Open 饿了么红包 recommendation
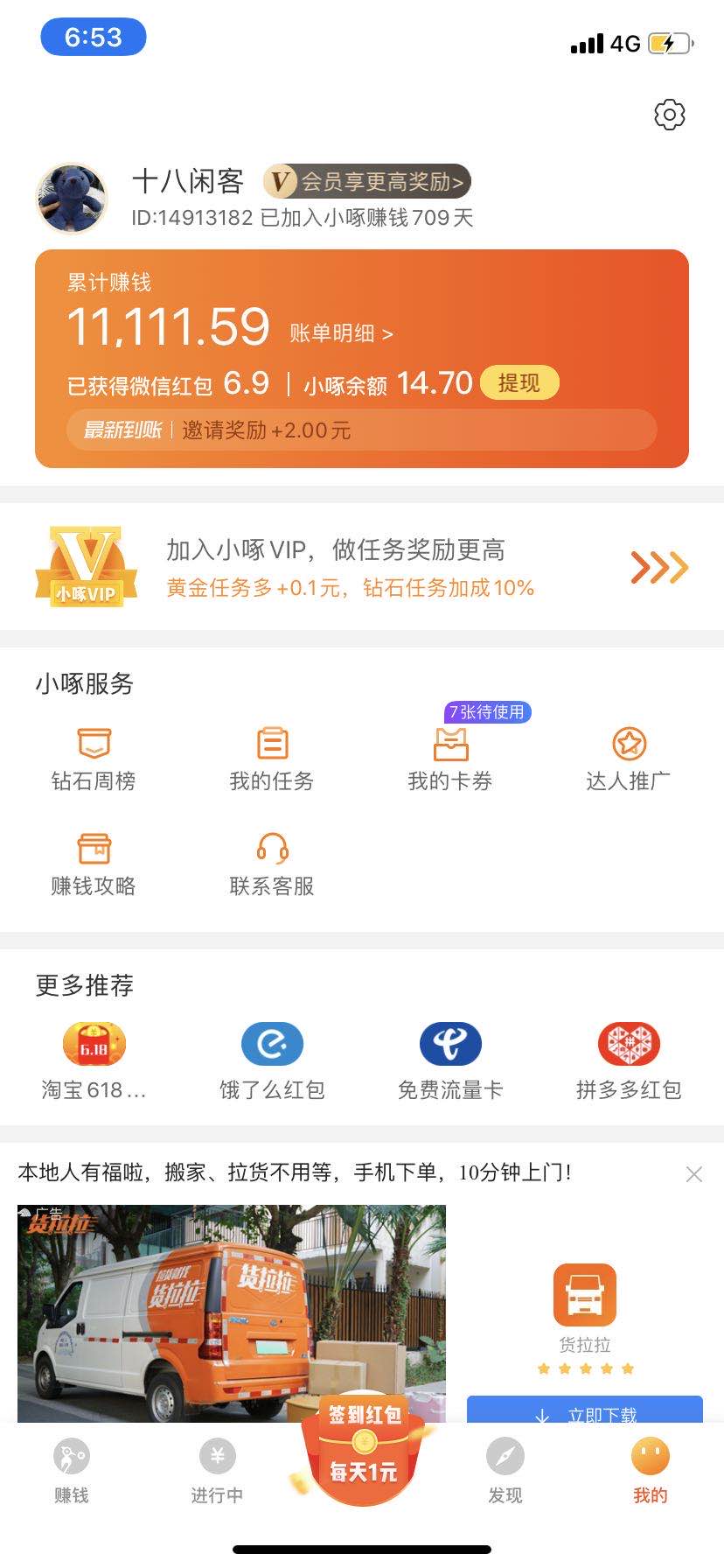 pyautogui.click(x=272, y=1060)
